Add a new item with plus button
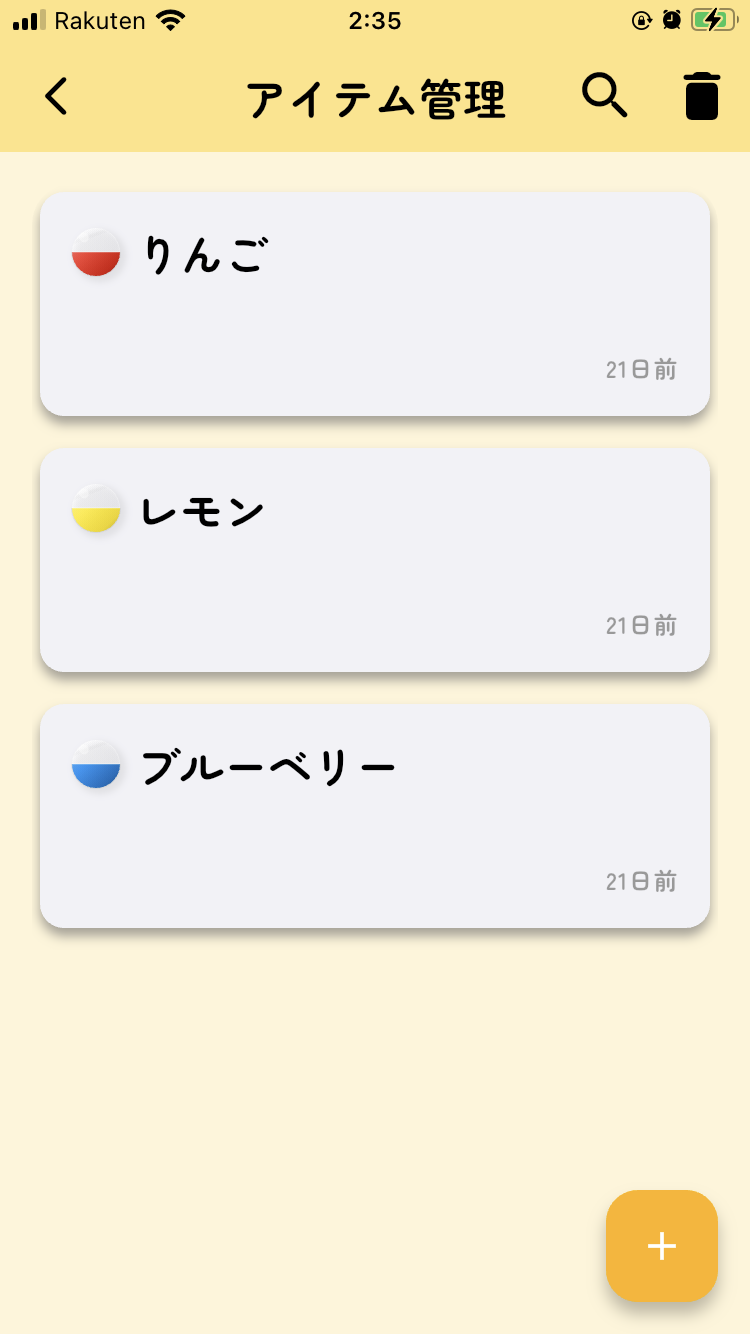This screenshot has height=1334, width=750. coord(661,1245)
